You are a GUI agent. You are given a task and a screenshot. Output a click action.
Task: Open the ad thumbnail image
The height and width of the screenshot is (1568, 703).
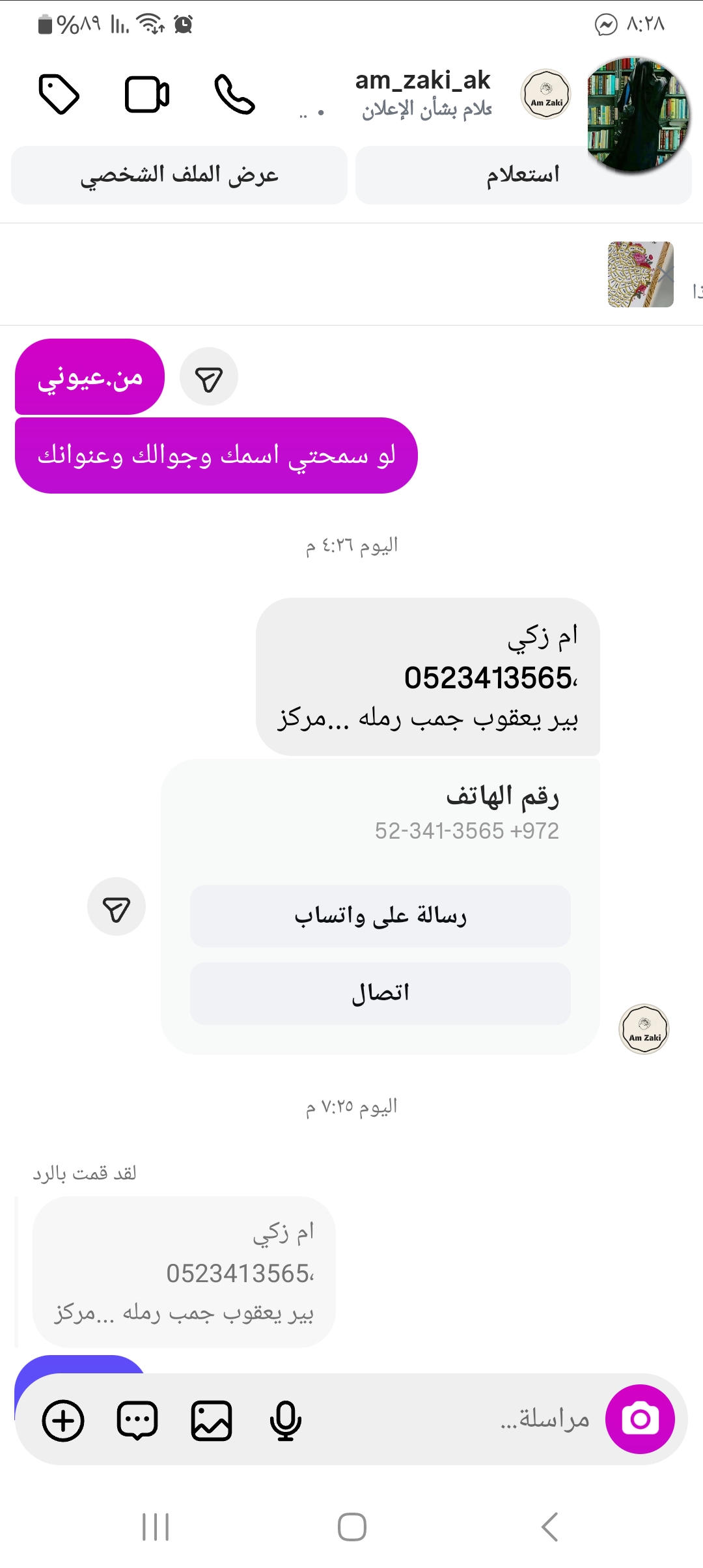pos(641,274)
